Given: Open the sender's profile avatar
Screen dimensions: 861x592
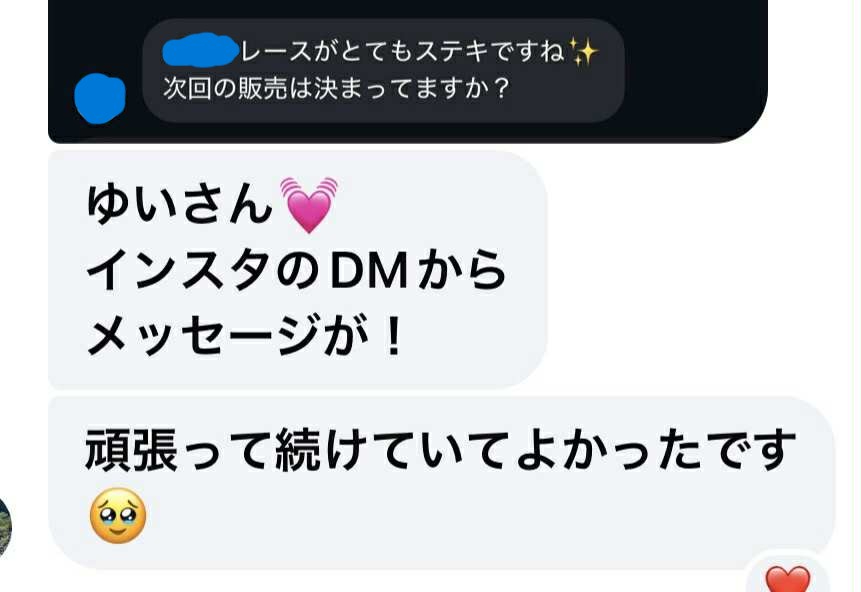Looking at the screenshot, I should pyautogui.click(x=4, y=527).
